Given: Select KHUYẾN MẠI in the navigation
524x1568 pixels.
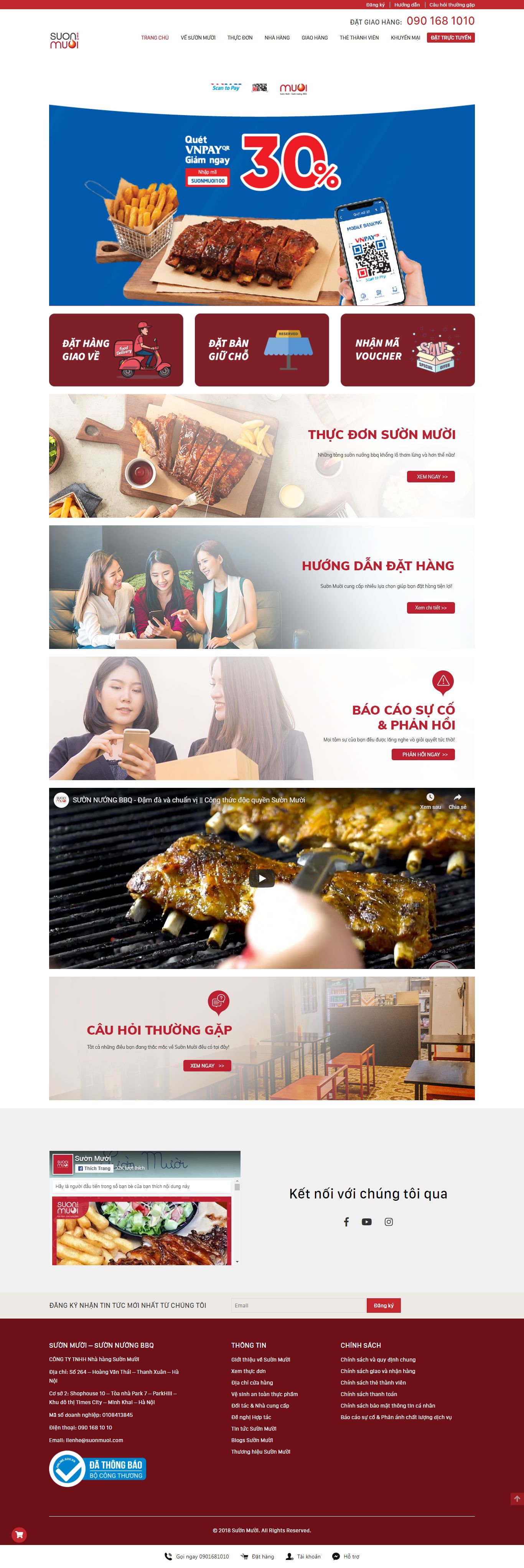Looking at the screenshot, I should (405, 37).
